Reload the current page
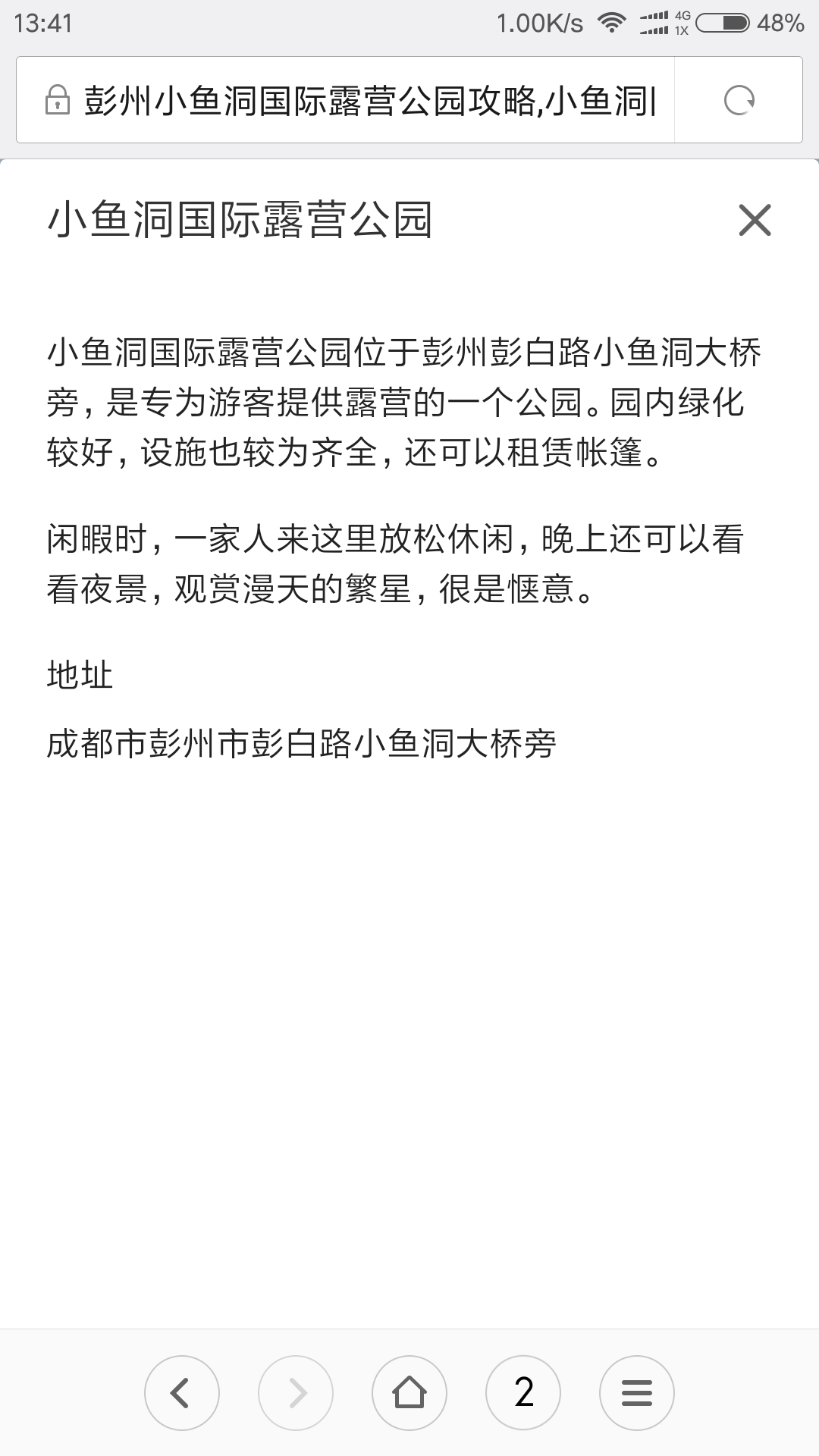The image size is (819, 1456). (739, 100)
